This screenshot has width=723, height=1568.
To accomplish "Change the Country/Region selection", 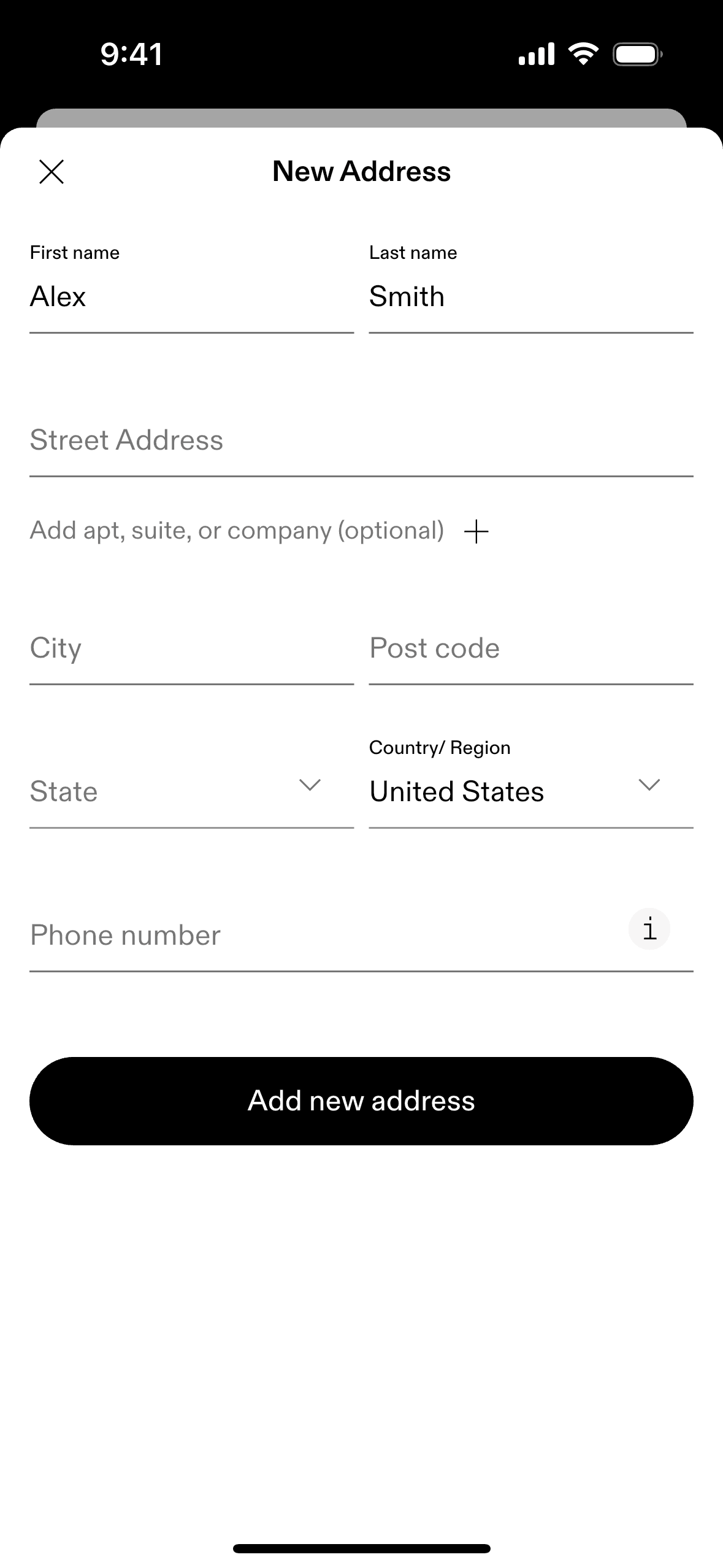I will [530, 791].
